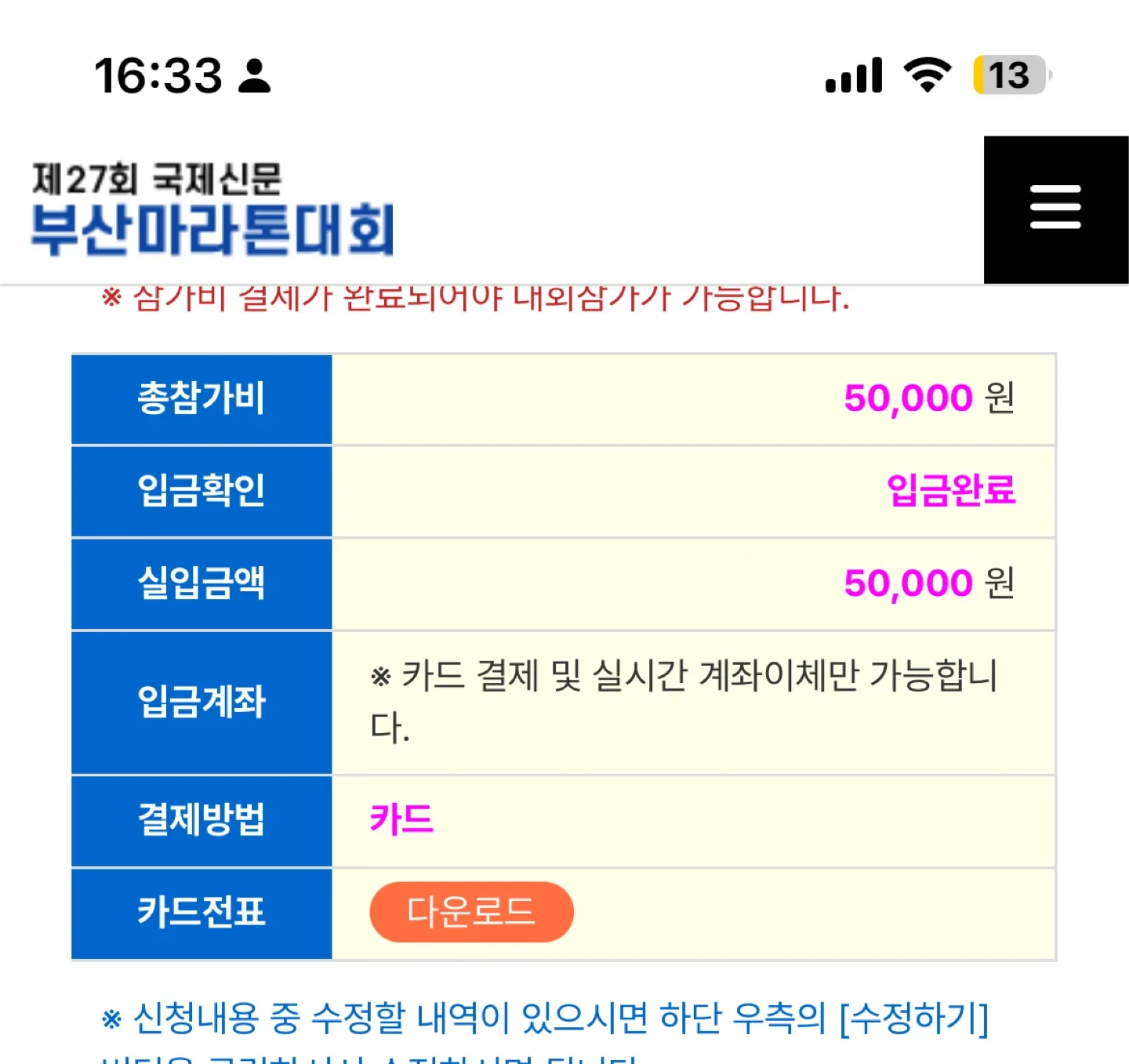The width and height of the screenshot is (1129, 1064).
Task: Download the card receipt (다운로드)
Action: coord(471,912)
